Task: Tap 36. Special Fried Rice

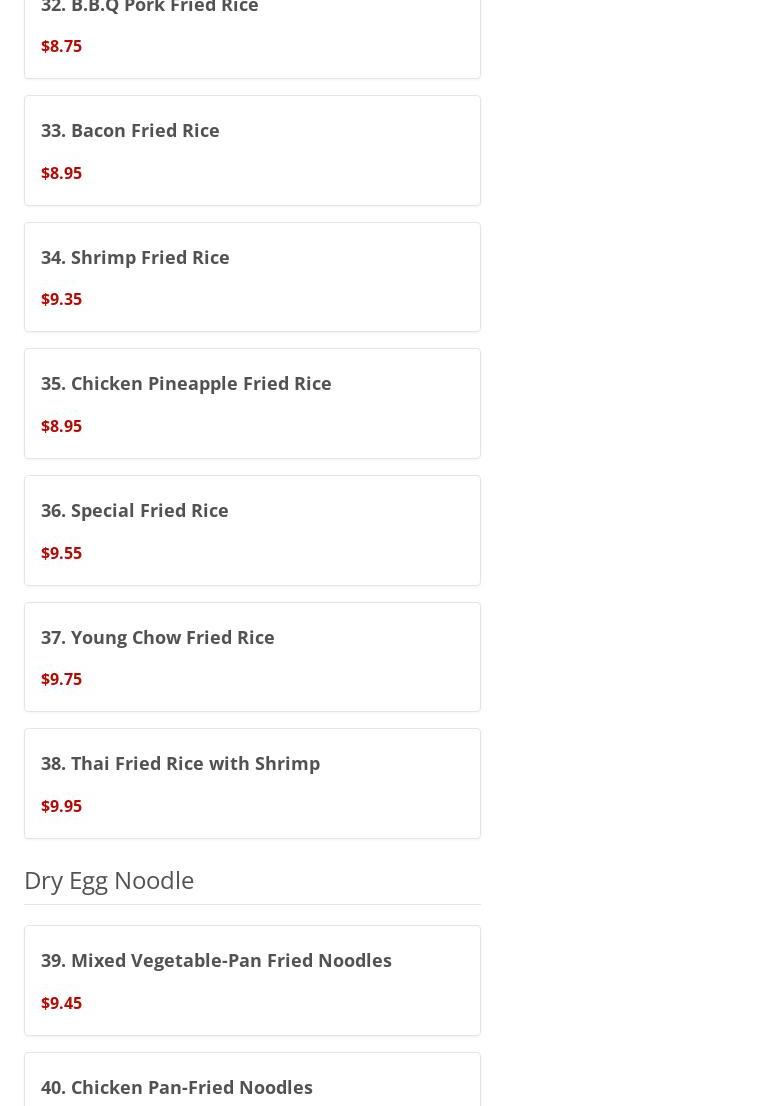Action: tap(251, 530)
